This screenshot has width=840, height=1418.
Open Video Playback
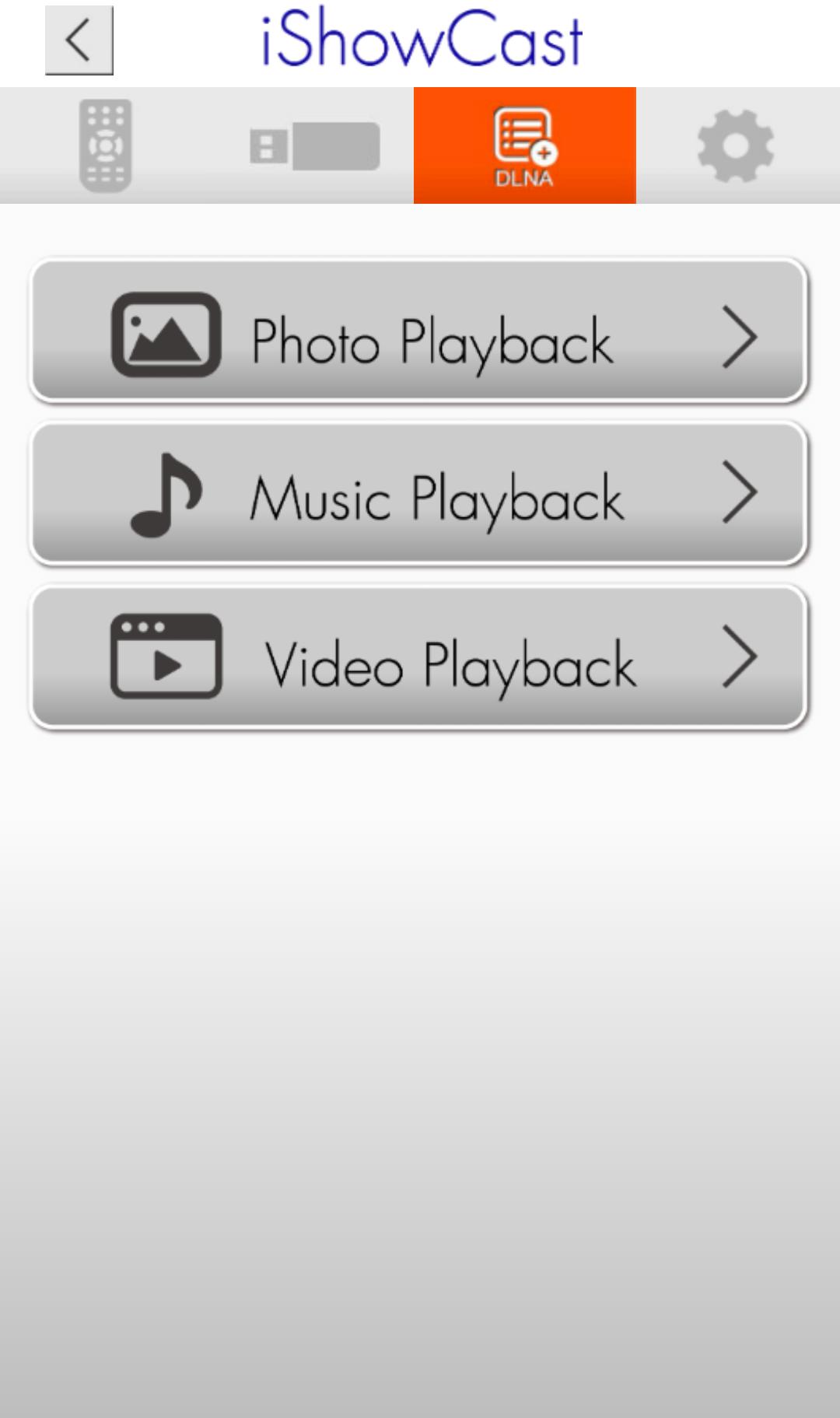419,657
